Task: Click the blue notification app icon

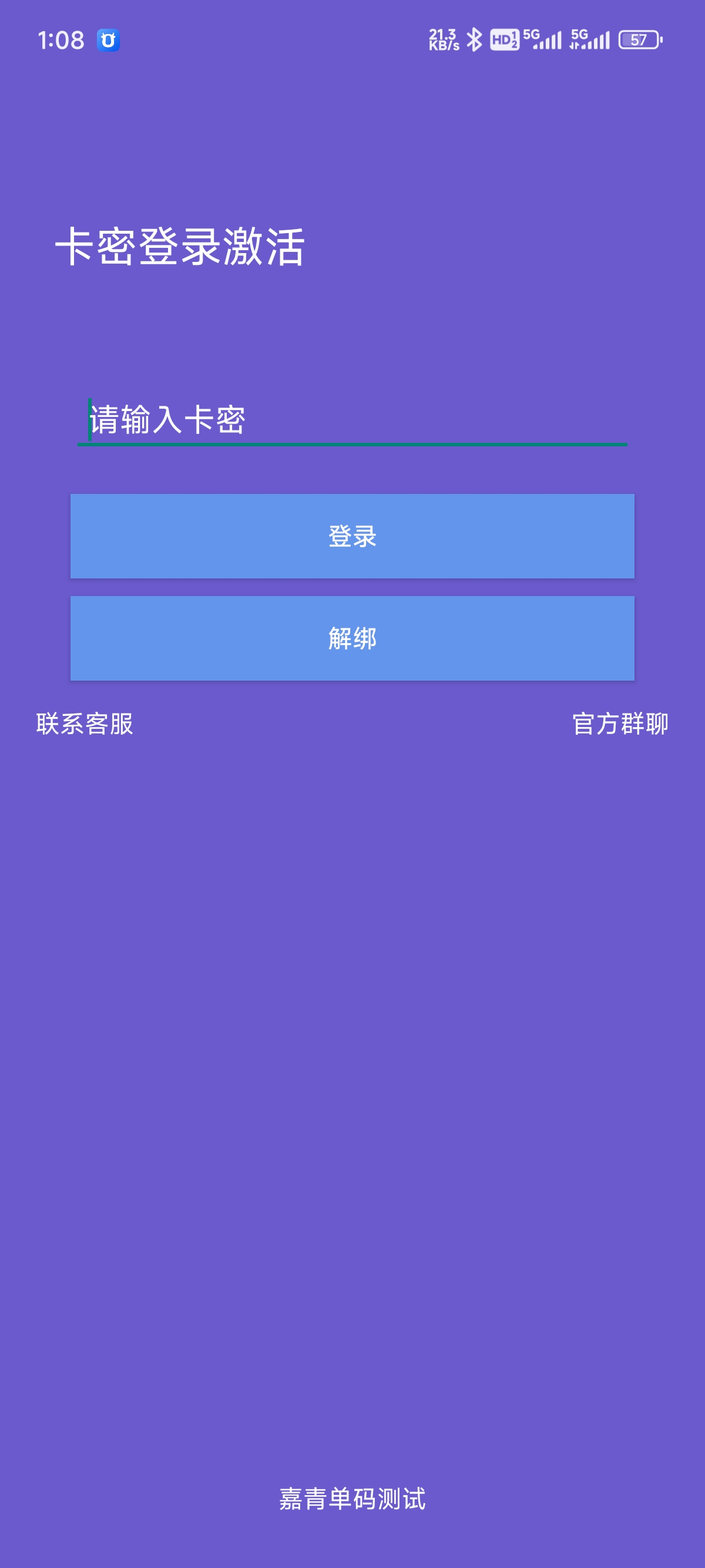Action: pos(107,40)
